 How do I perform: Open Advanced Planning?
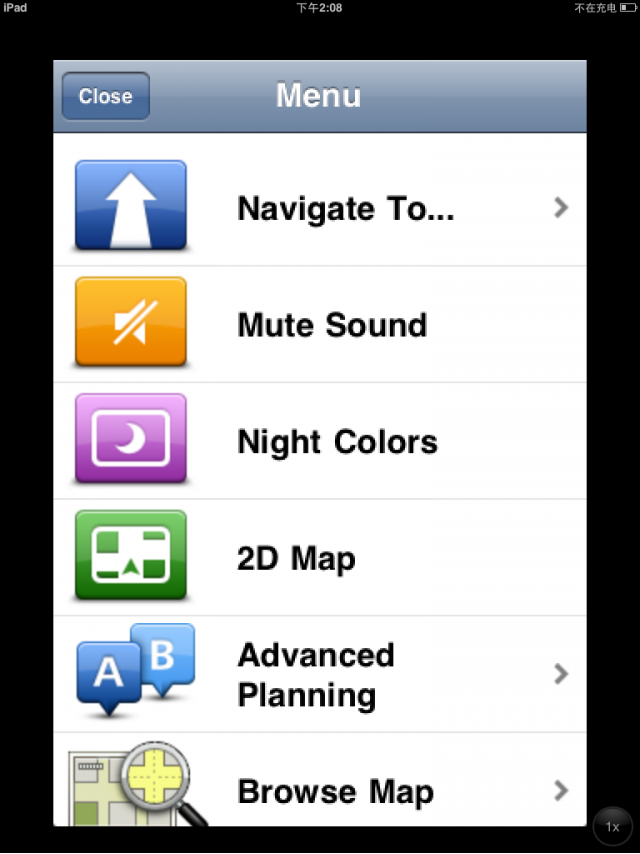(x=320, y=674)
